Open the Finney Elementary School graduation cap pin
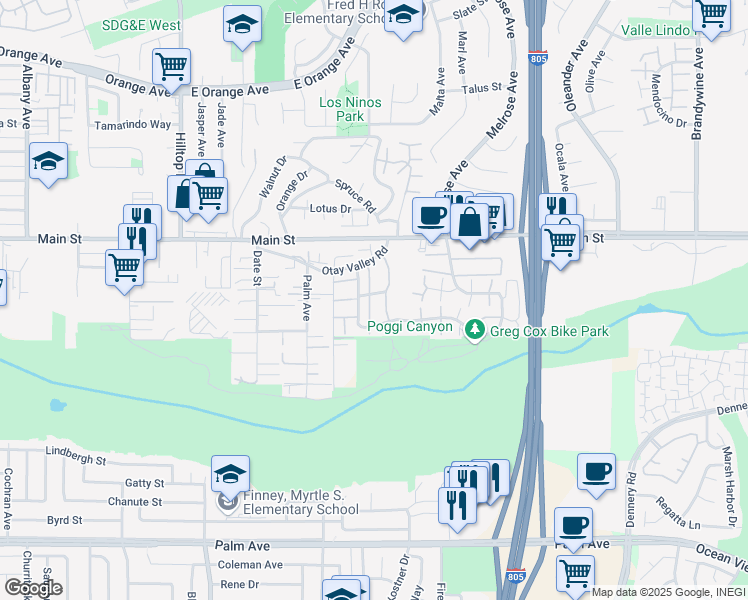Image resolution: width=748 pixels, height=600 pixels. tap(230, 473)
